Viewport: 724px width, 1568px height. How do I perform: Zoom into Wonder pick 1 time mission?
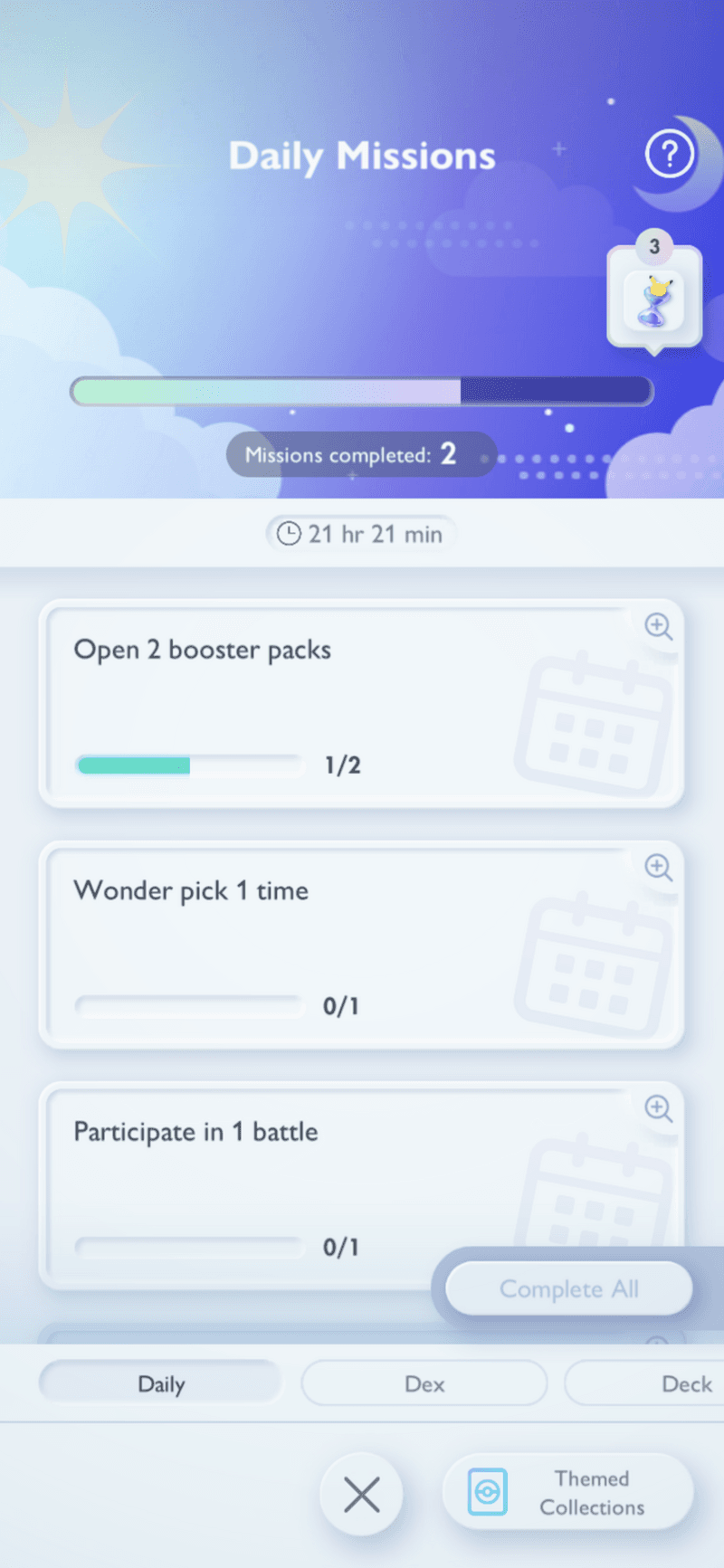pyautogui.click(x=658, y=867)
